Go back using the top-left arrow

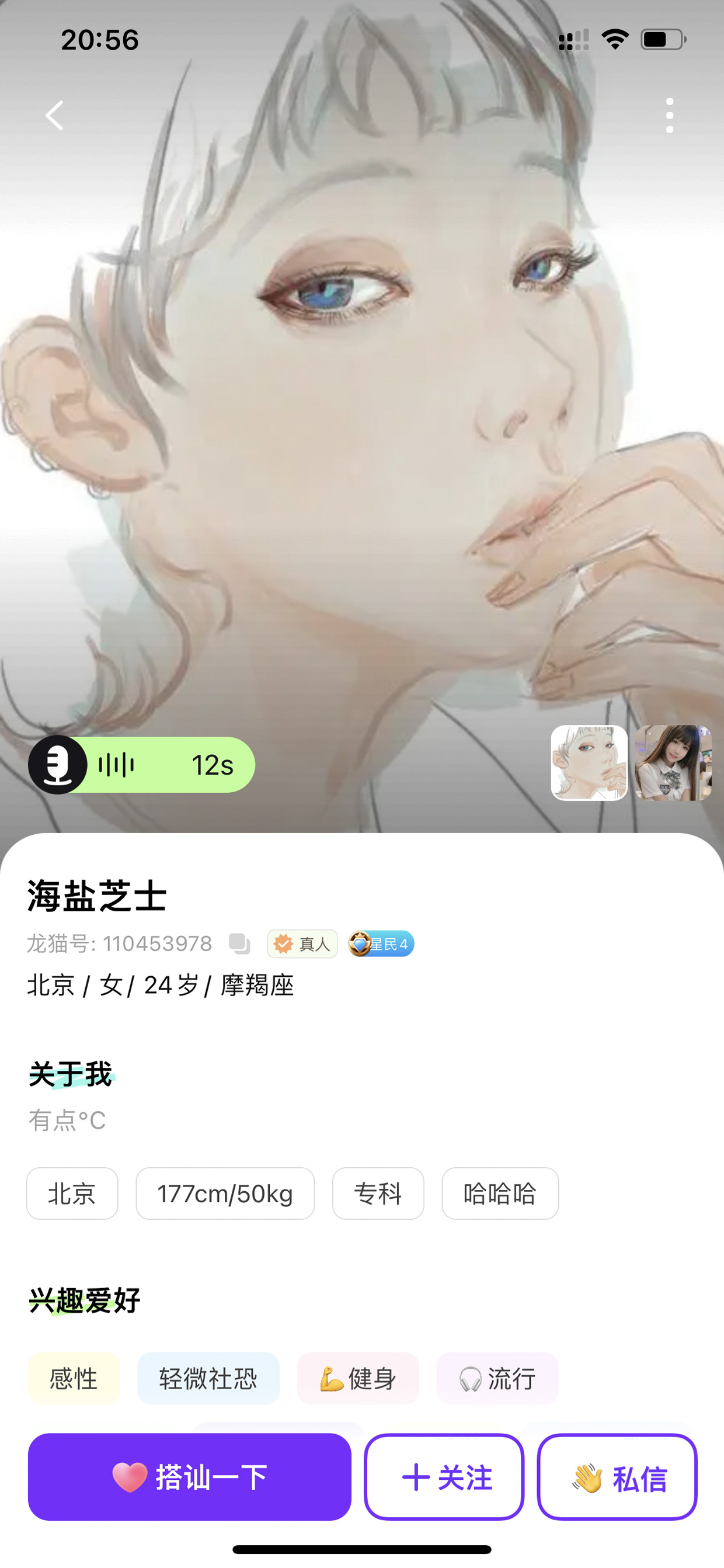click(55, 115)
